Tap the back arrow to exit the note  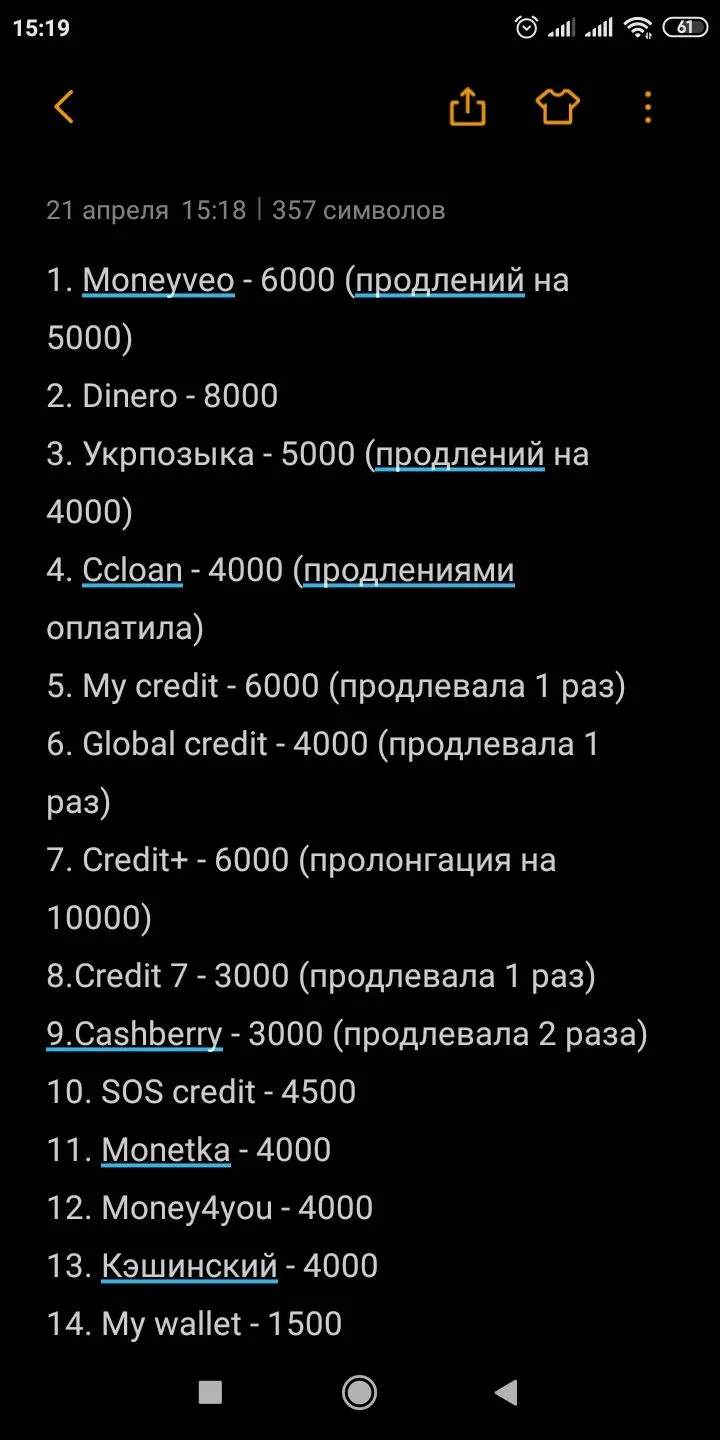63,106
